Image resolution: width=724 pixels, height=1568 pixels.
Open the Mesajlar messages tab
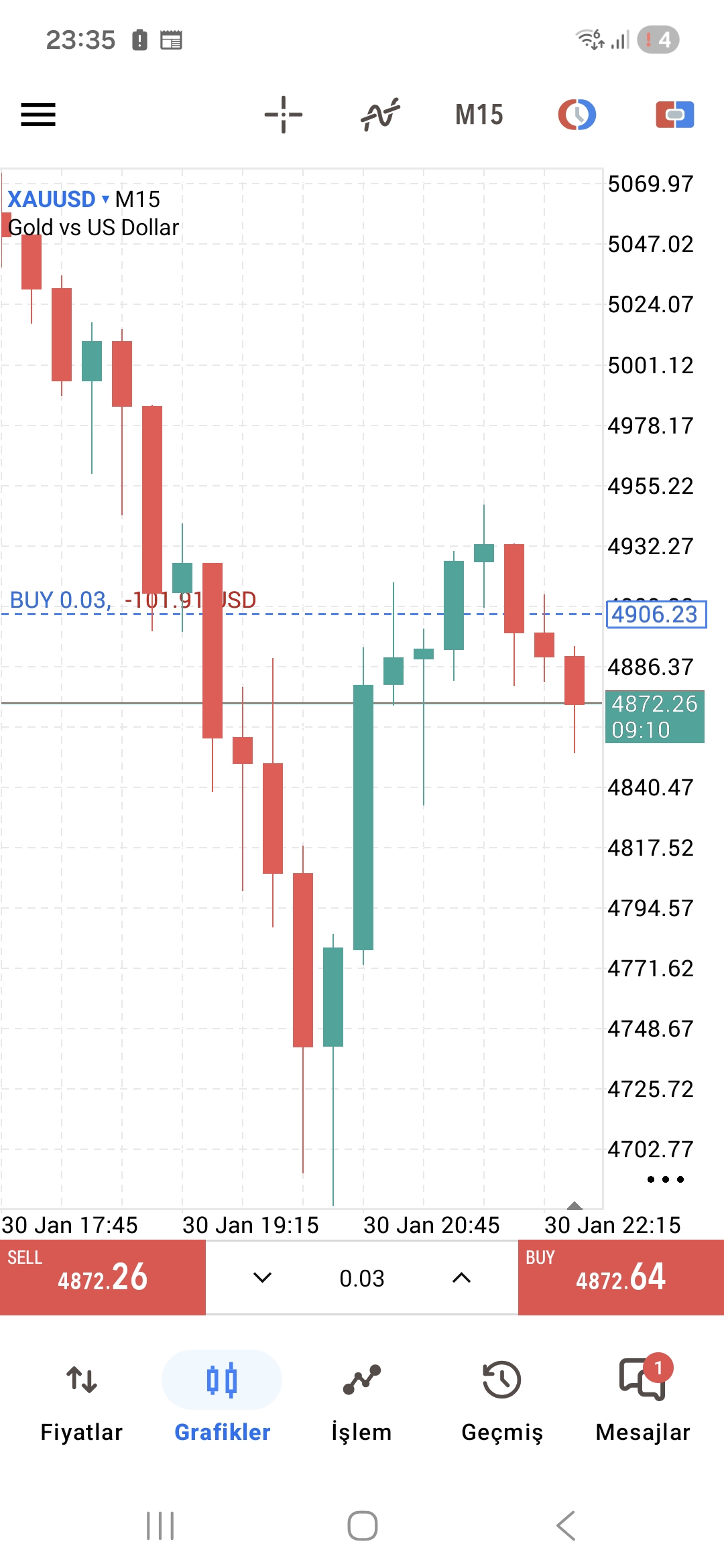pos(643,1398)
